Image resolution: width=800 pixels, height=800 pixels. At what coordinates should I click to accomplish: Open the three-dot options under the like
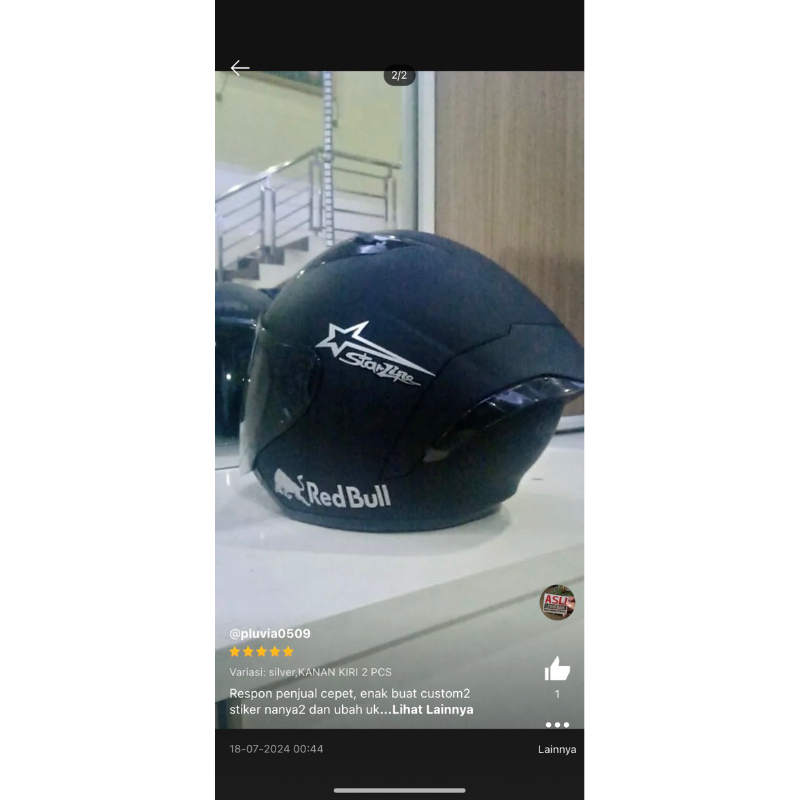[x=557, y=724]
